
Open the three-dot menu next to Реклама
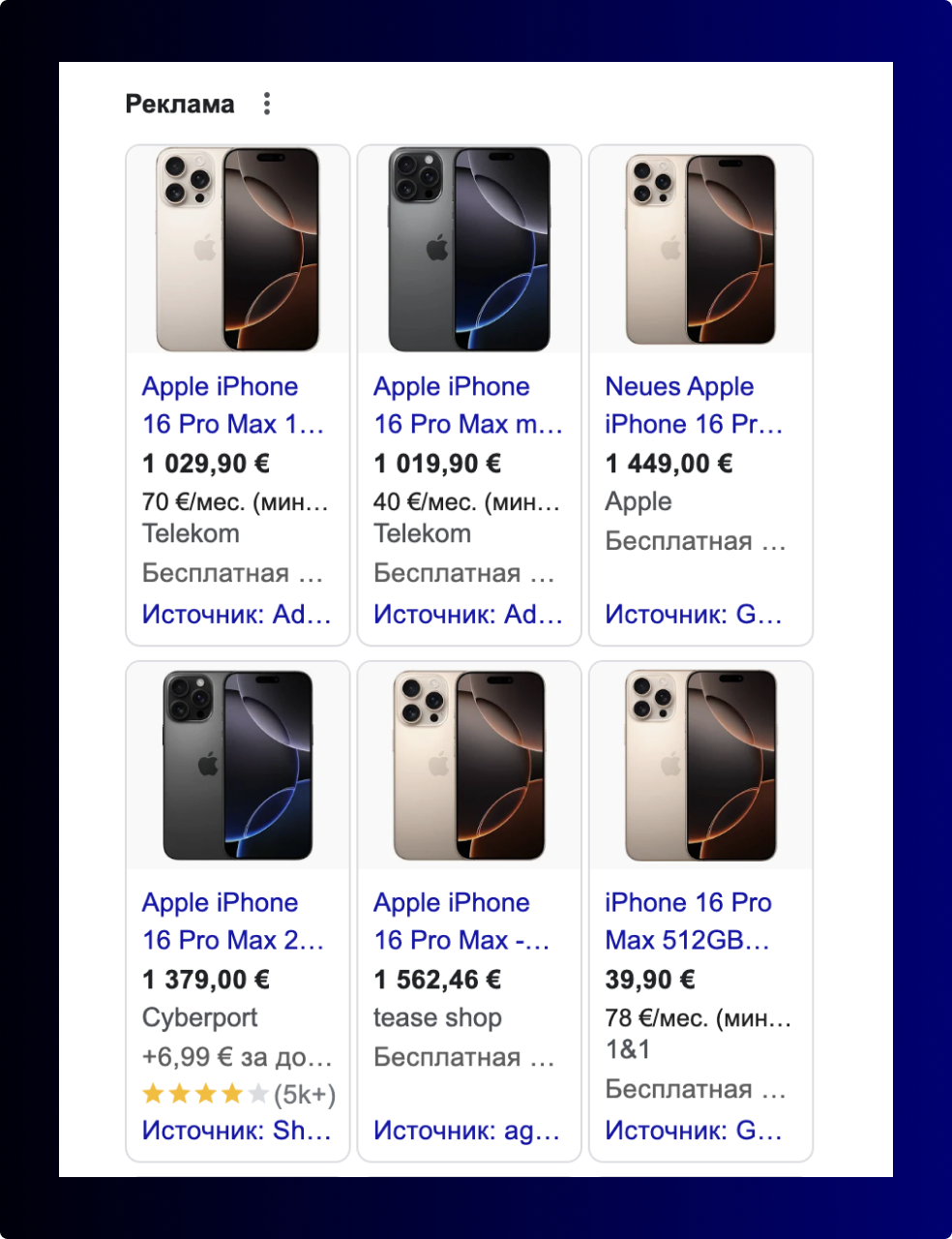(267, 104)
